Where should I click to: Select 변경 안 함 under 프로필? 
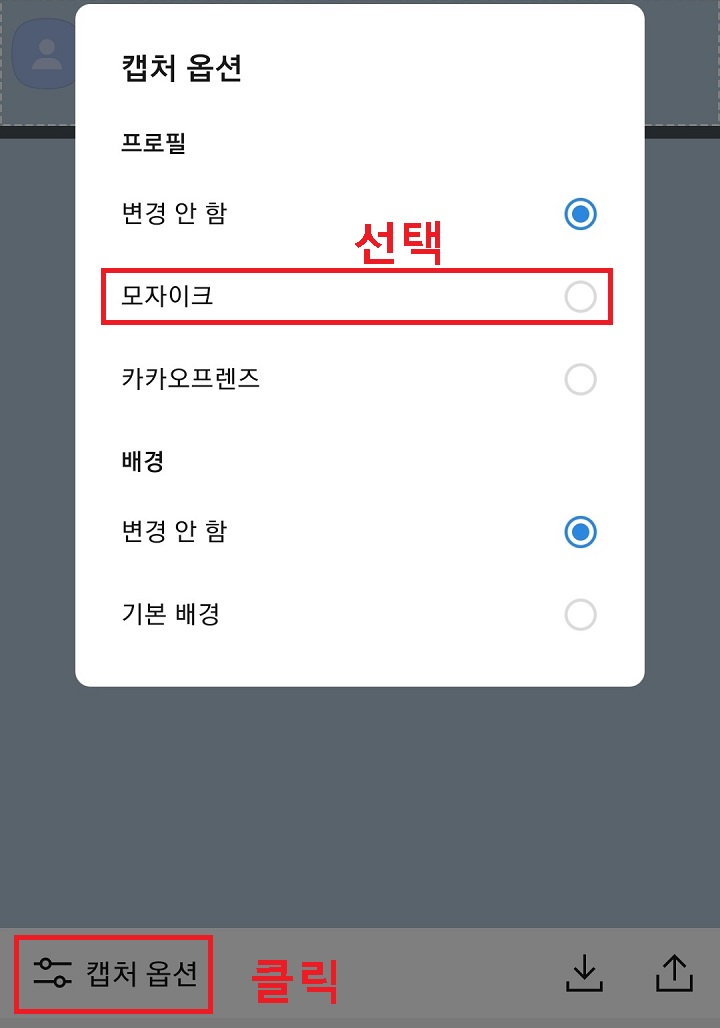pos(581,213)
